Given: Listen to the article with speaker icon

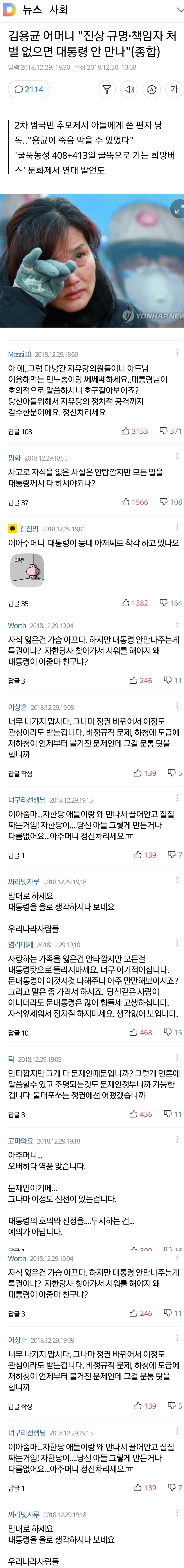Looking at the screenshot, I should [x=129, y=89].
